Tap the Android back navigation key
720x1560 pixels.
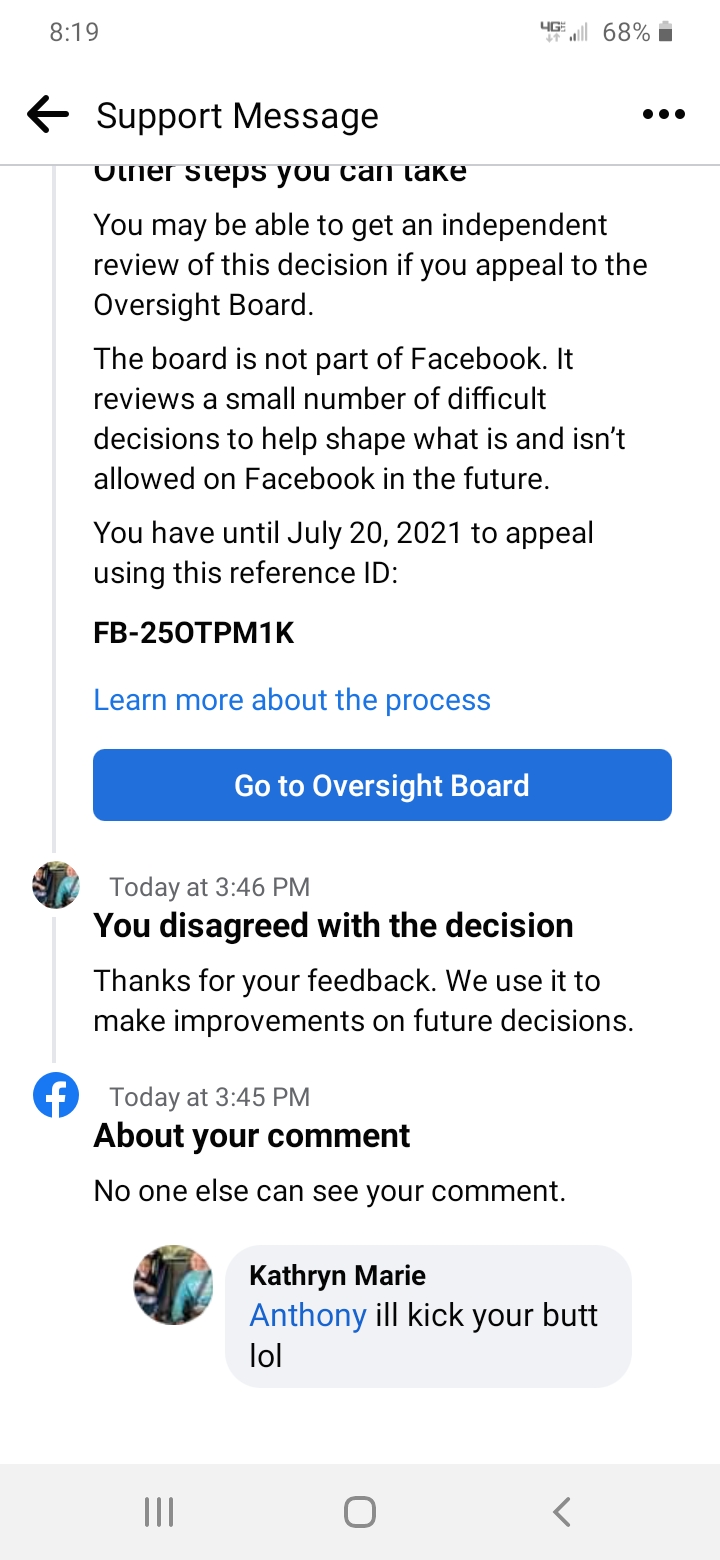tap(561, 1512)
